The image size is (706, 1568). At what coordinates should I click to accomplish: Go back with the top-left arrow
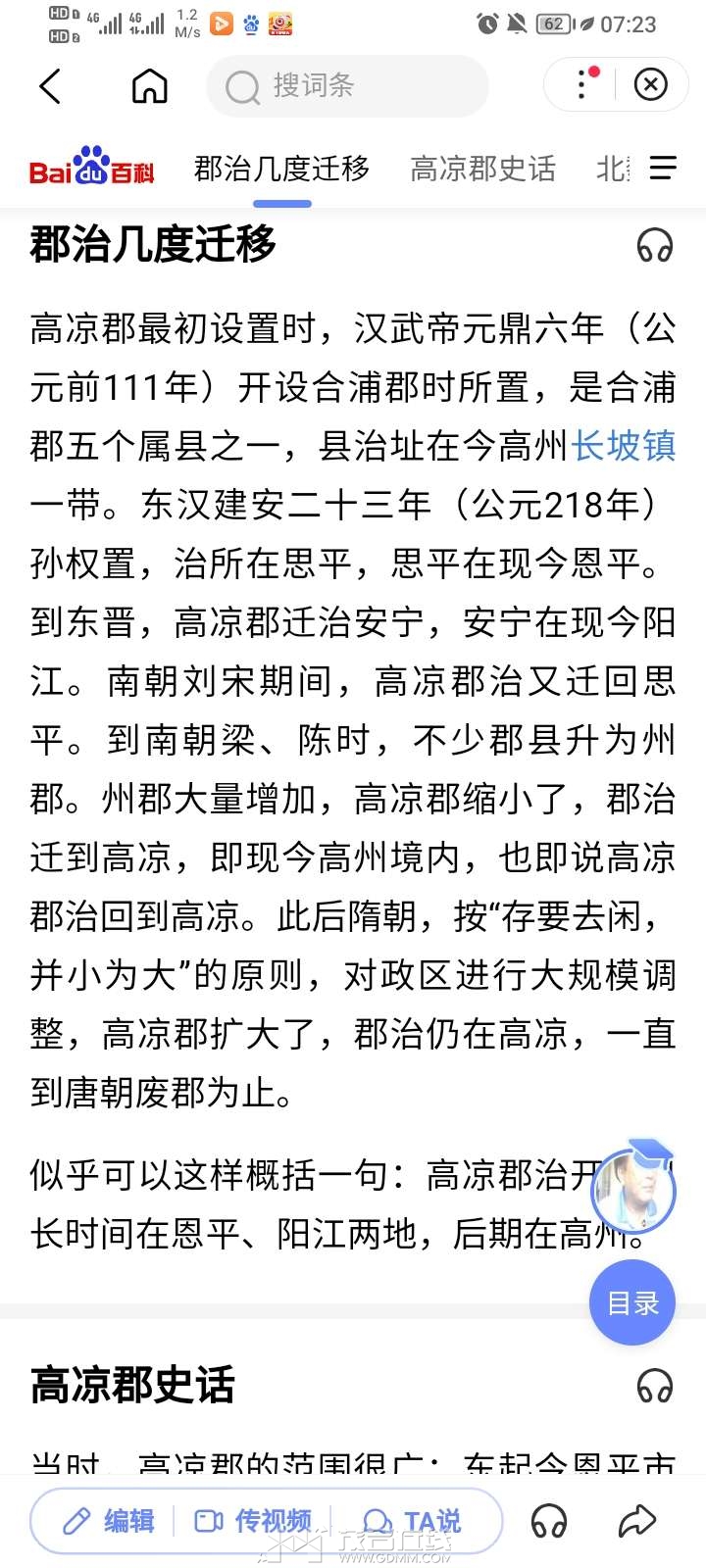pos(50,86)
